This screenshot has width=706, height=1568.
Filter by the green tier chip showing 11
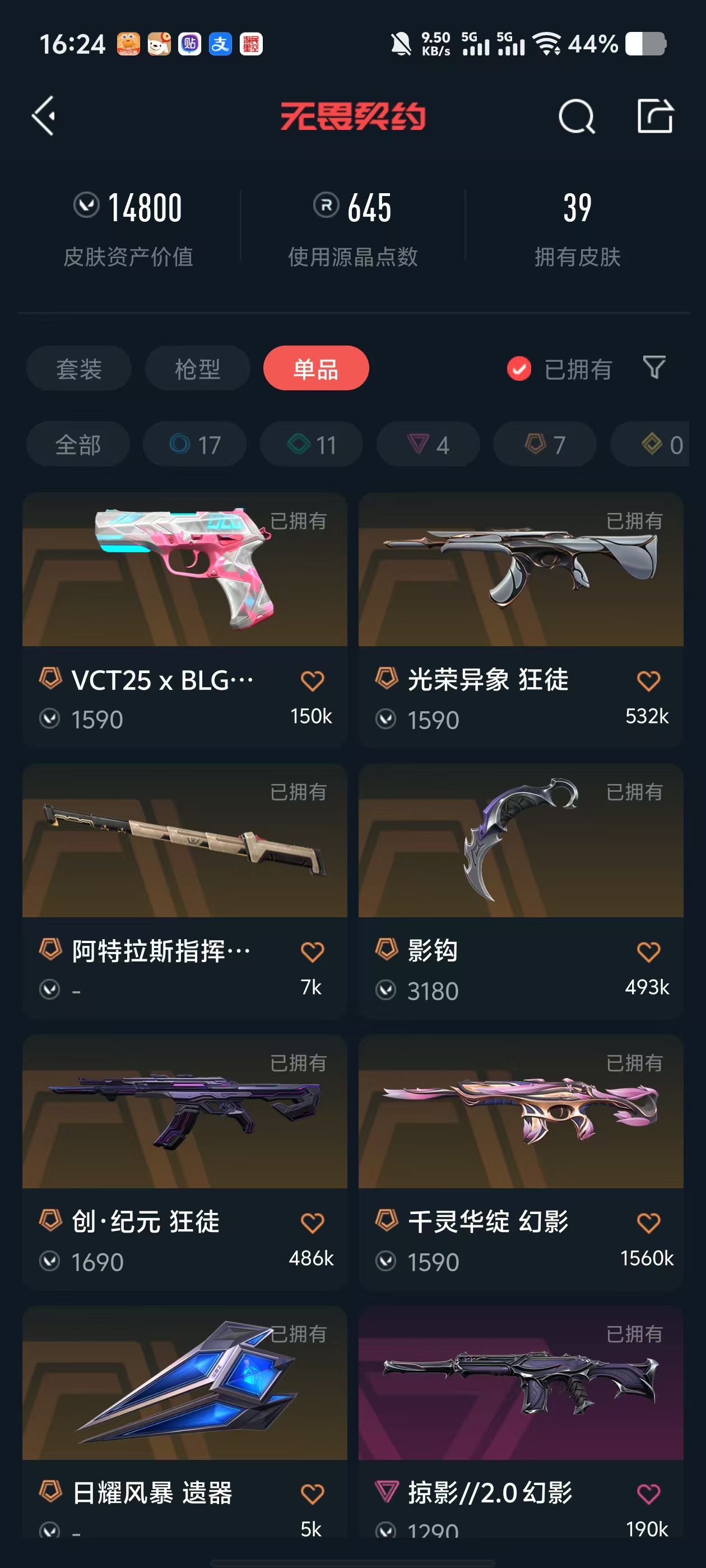tap(312, 444)
